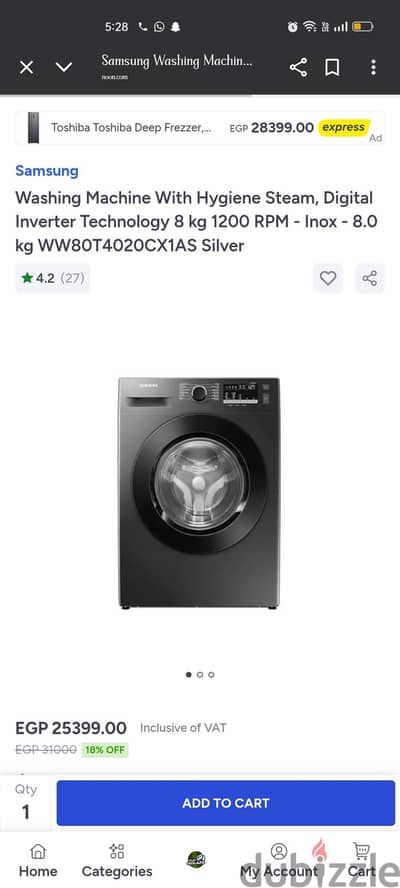Open the My Account tab
Image resolution: width=400 pixels, height=888 pixels.
point(279,860)
